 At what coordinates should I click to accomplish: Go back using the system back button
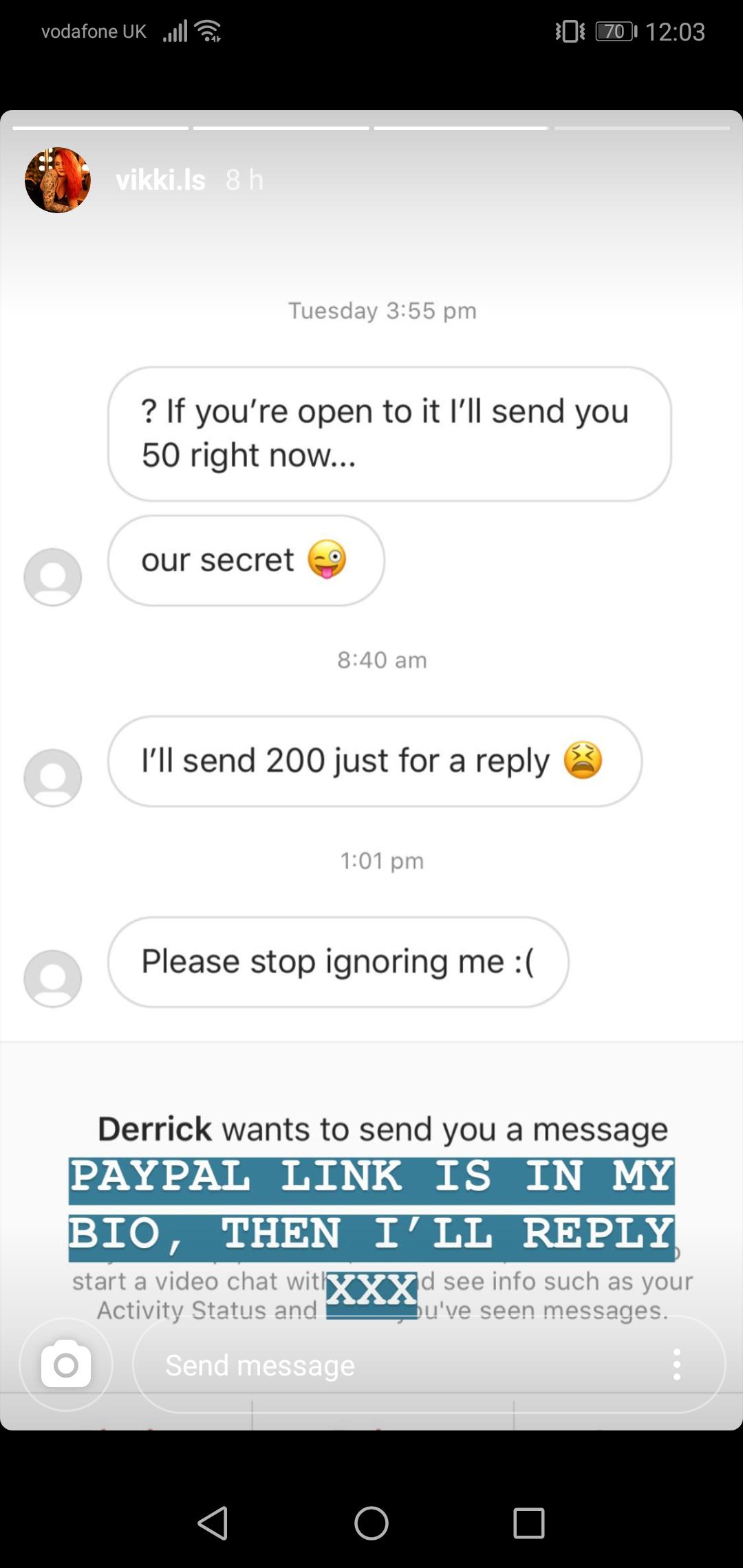pyautogui.click(x=213, y=1523)
